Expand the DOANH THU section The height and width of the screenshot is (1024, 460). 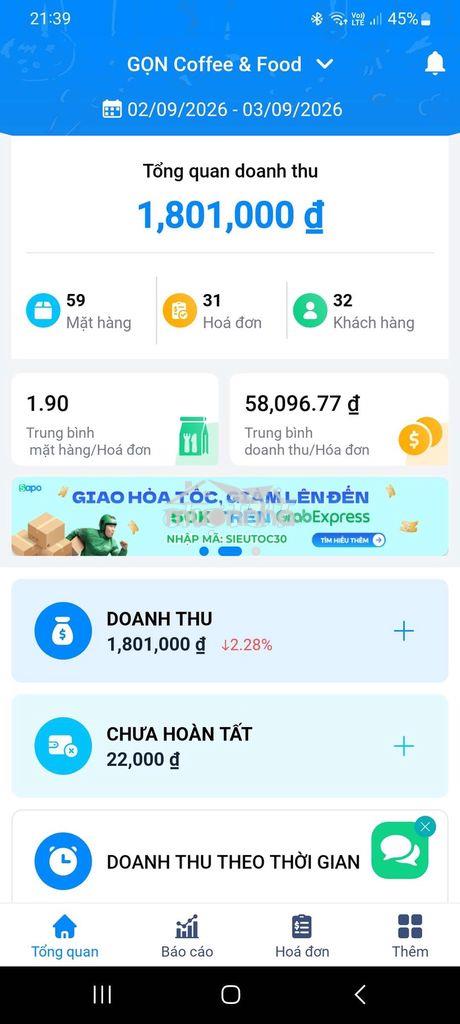404,631
